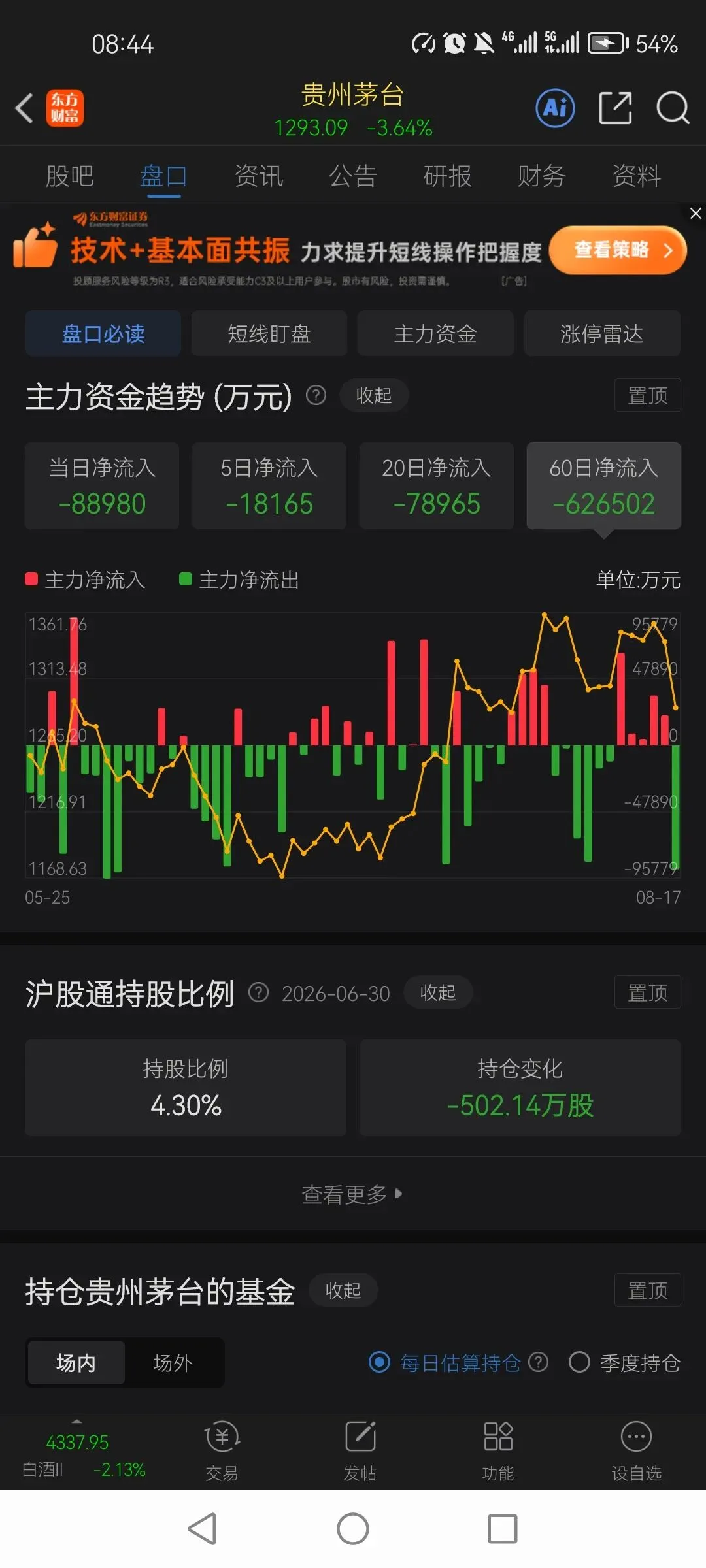Image resolution: width=706 pixels, height=1568 pixels.
Task: Switch to the 资讯 tab
Action: tap(259, 176)
